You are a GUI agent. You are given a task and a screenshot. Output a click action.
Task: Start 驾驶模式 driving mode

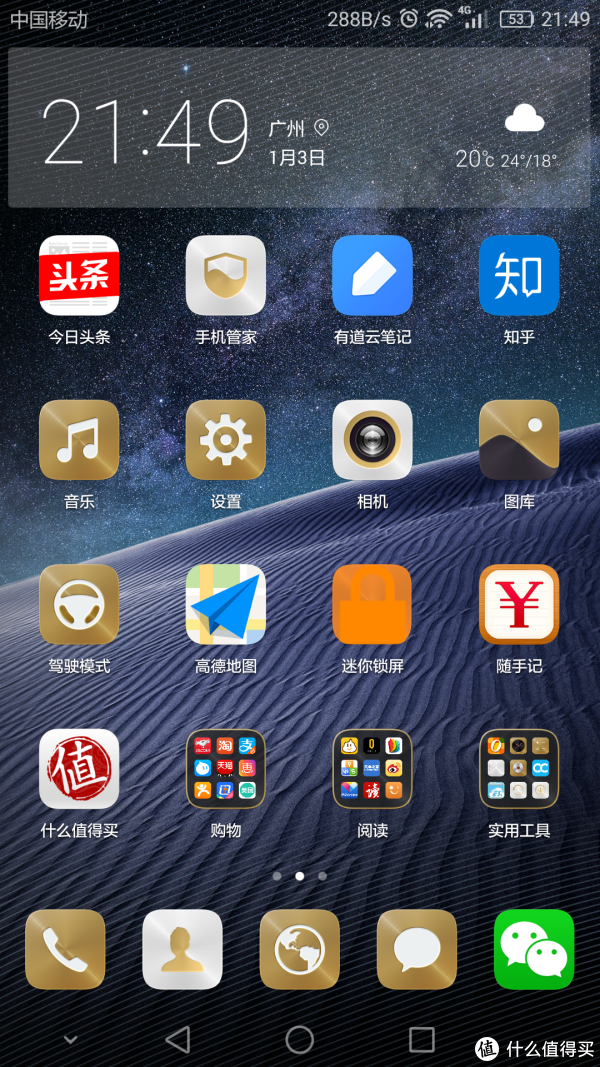click(79, 605)
